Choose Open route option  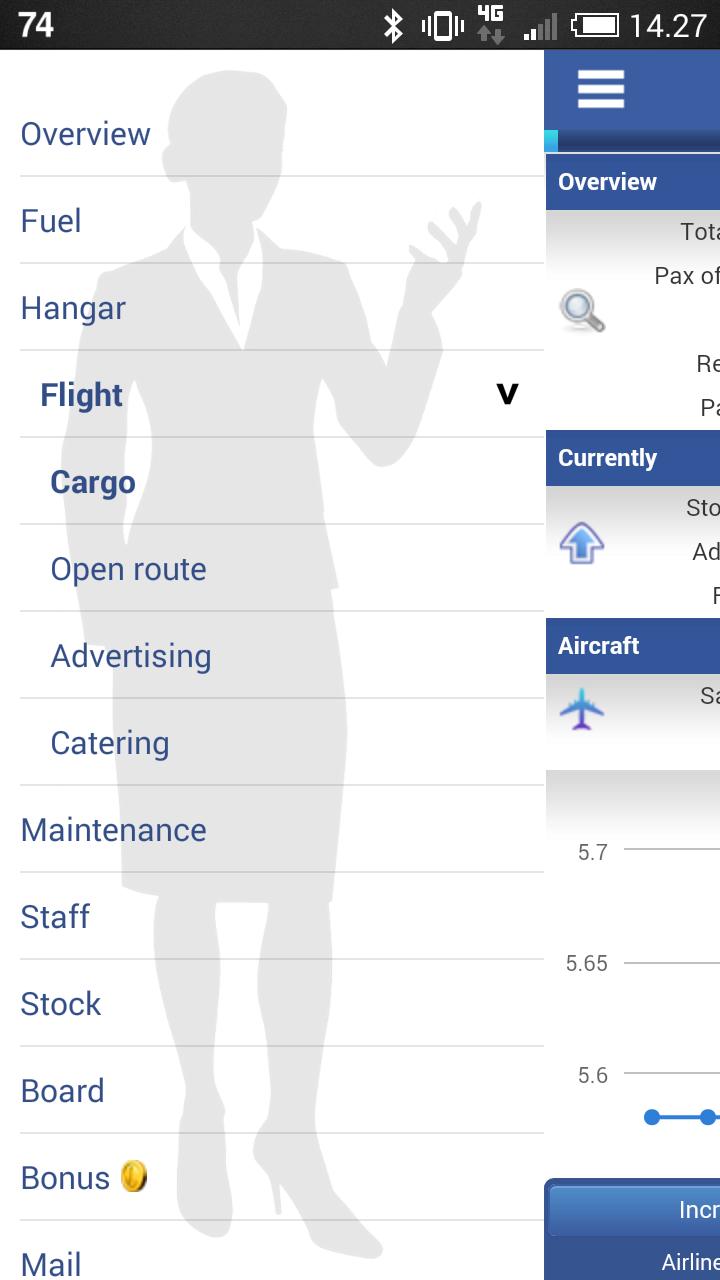tap(129, 569)
